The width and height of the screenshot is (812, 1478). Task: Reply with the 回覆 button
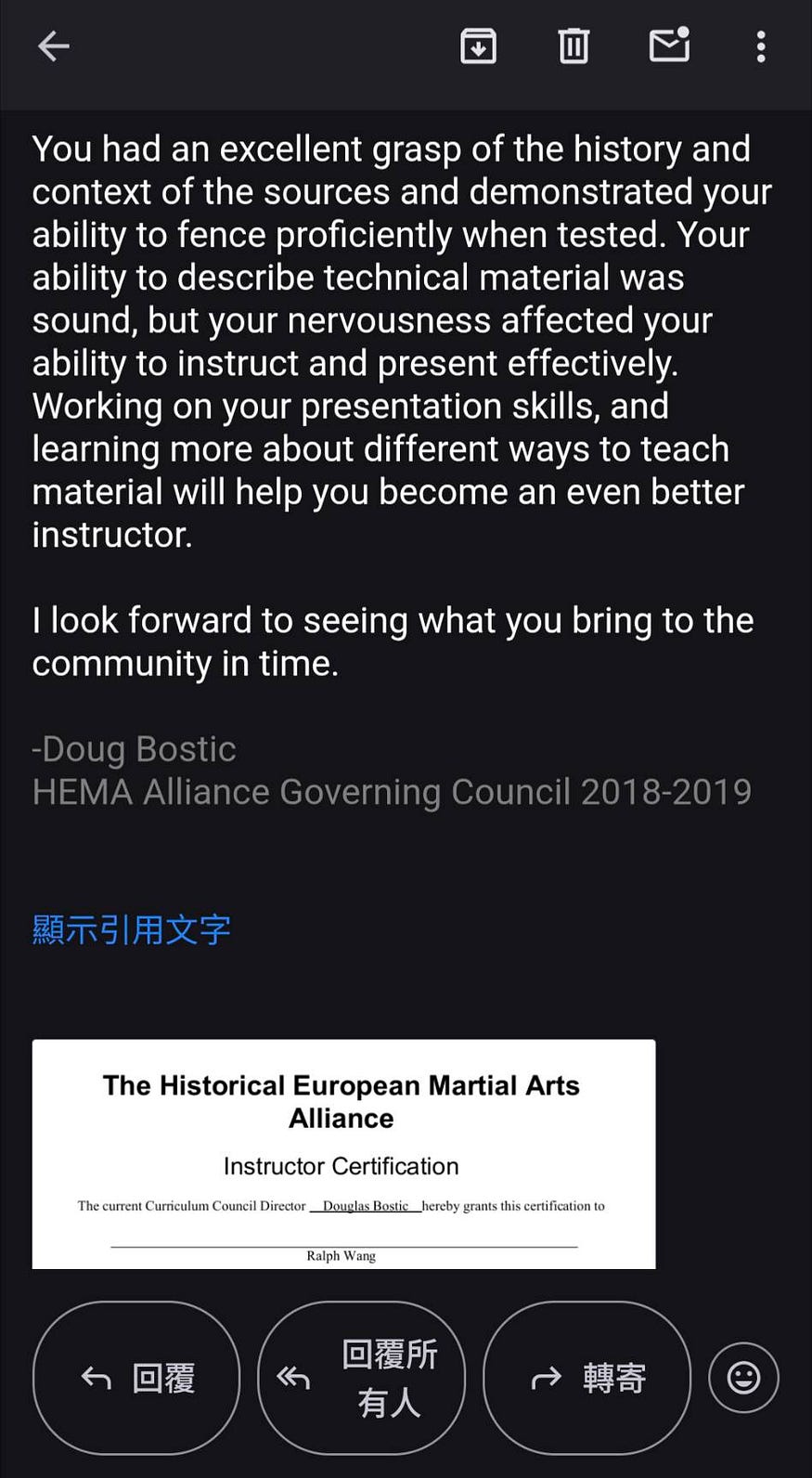click(x=136, y=1378)
